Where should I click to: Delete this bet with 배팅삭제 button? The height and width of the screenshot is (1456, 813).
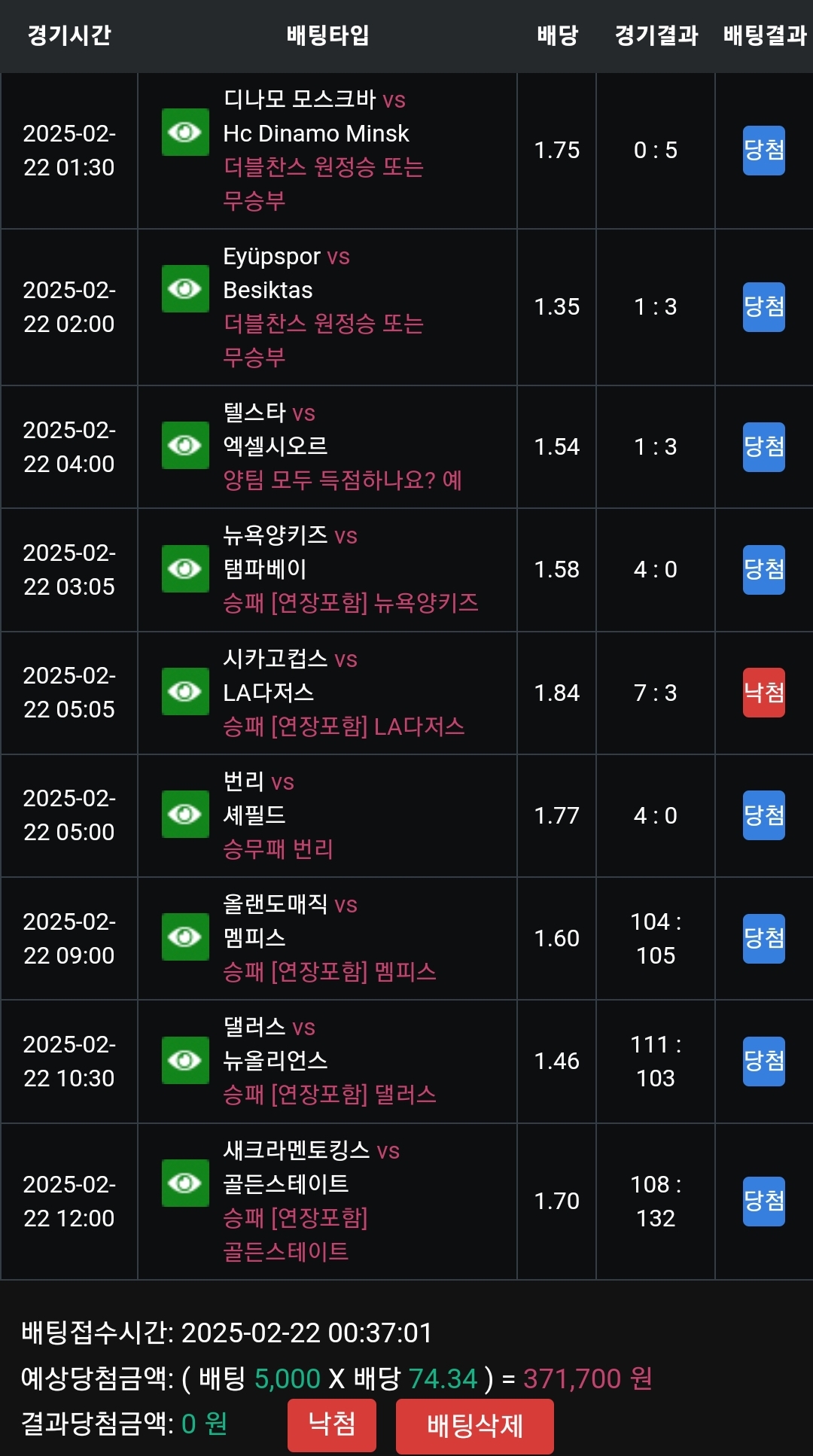[474, 1425]
